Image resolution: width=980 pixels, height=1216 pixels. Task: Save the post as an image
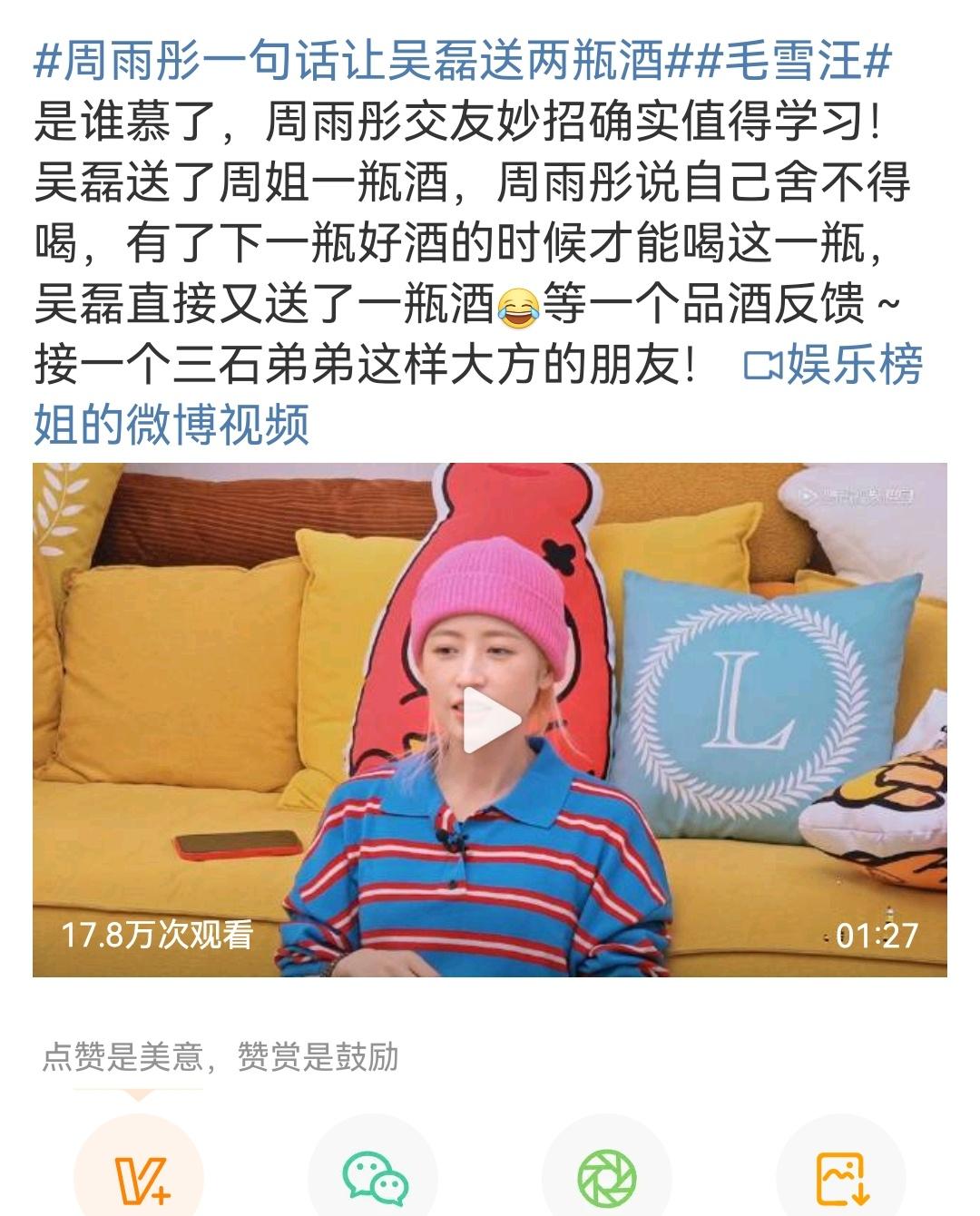coord(840,1178)
